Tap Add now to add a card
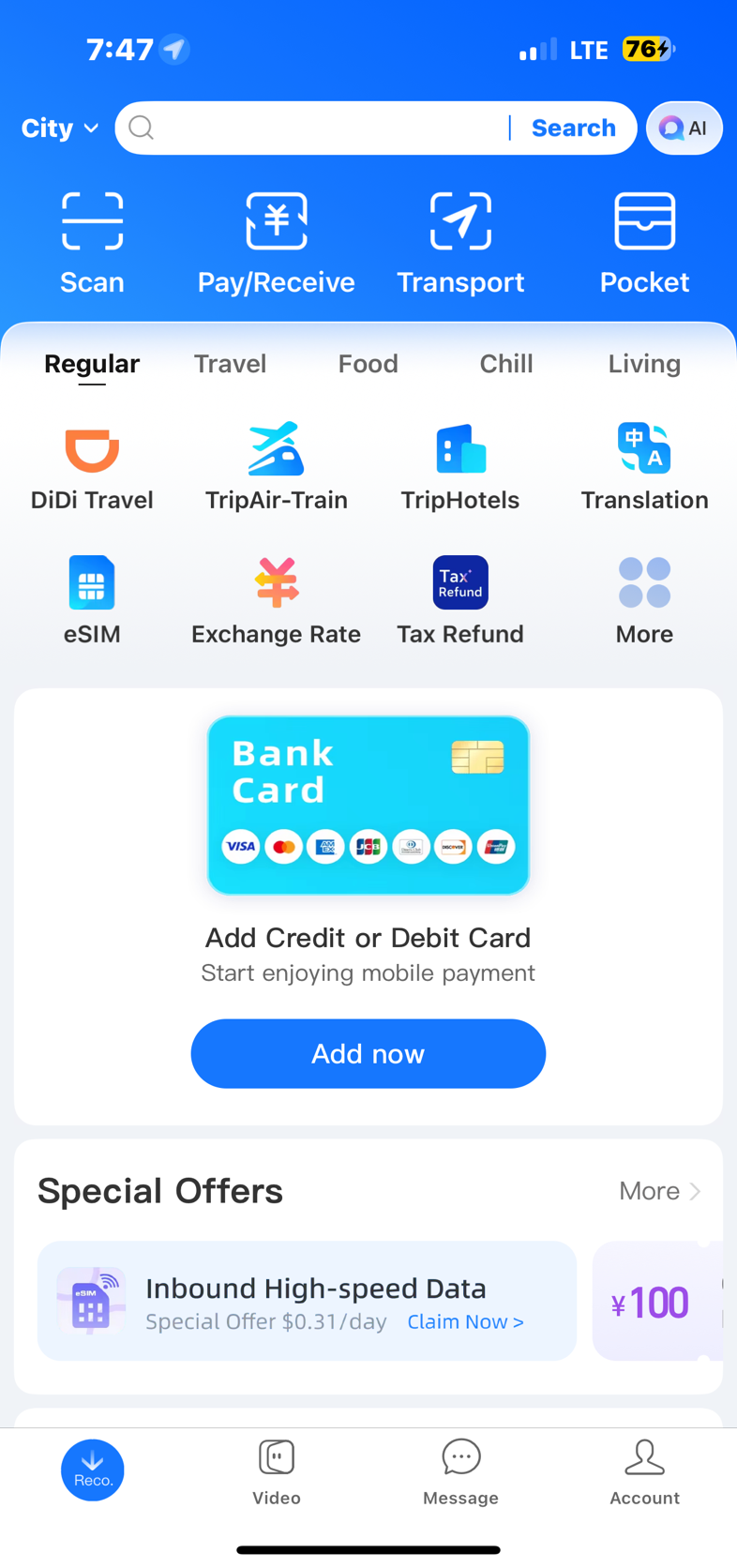Screen dimensions: 737x1568 pyautogui.click(x=368, y=1053)
